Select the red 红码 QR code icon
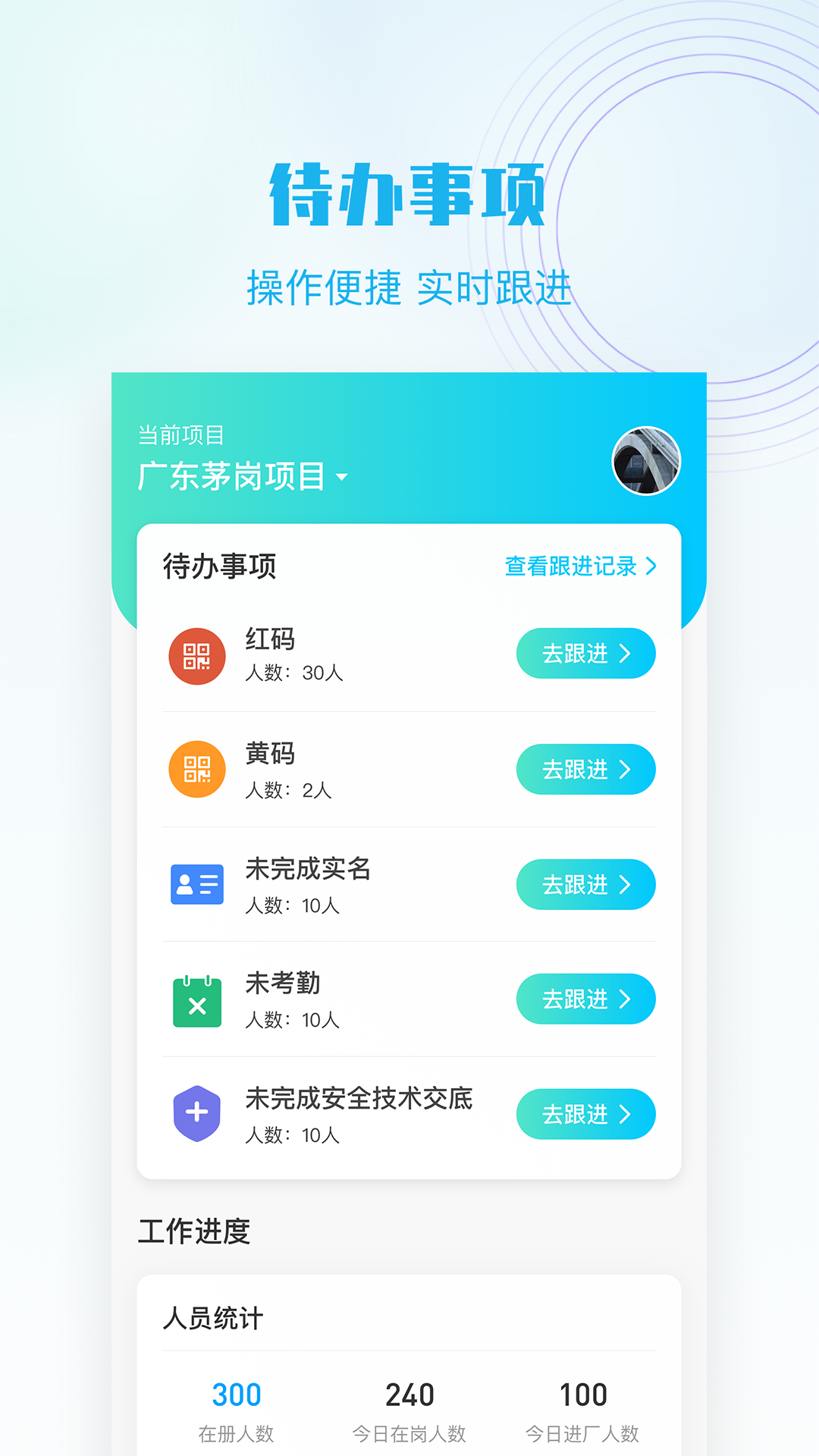Image resolution: width=819 pixels, height=1456 pixels. point(196,655)
